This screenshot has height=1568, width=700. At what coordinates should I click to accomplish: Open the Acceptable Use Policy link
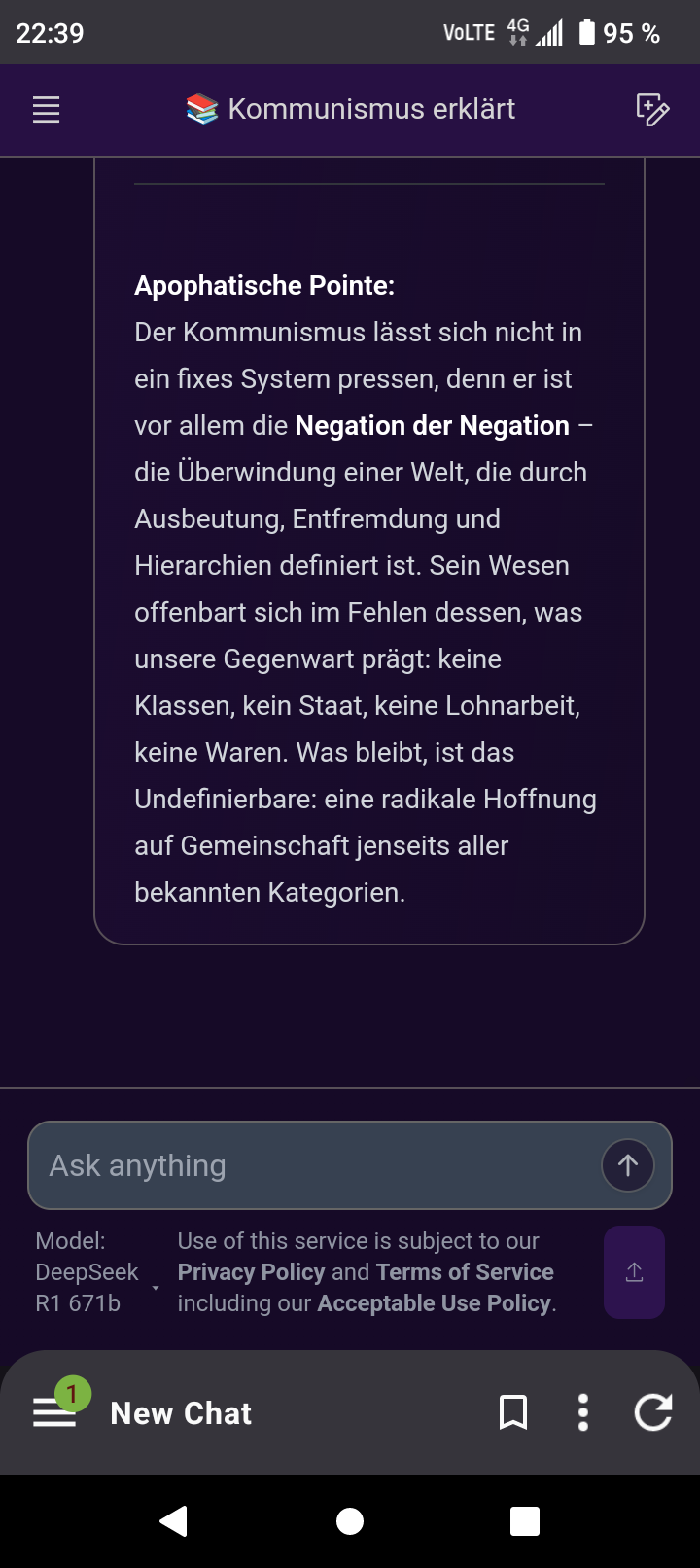pos(434,1303)
